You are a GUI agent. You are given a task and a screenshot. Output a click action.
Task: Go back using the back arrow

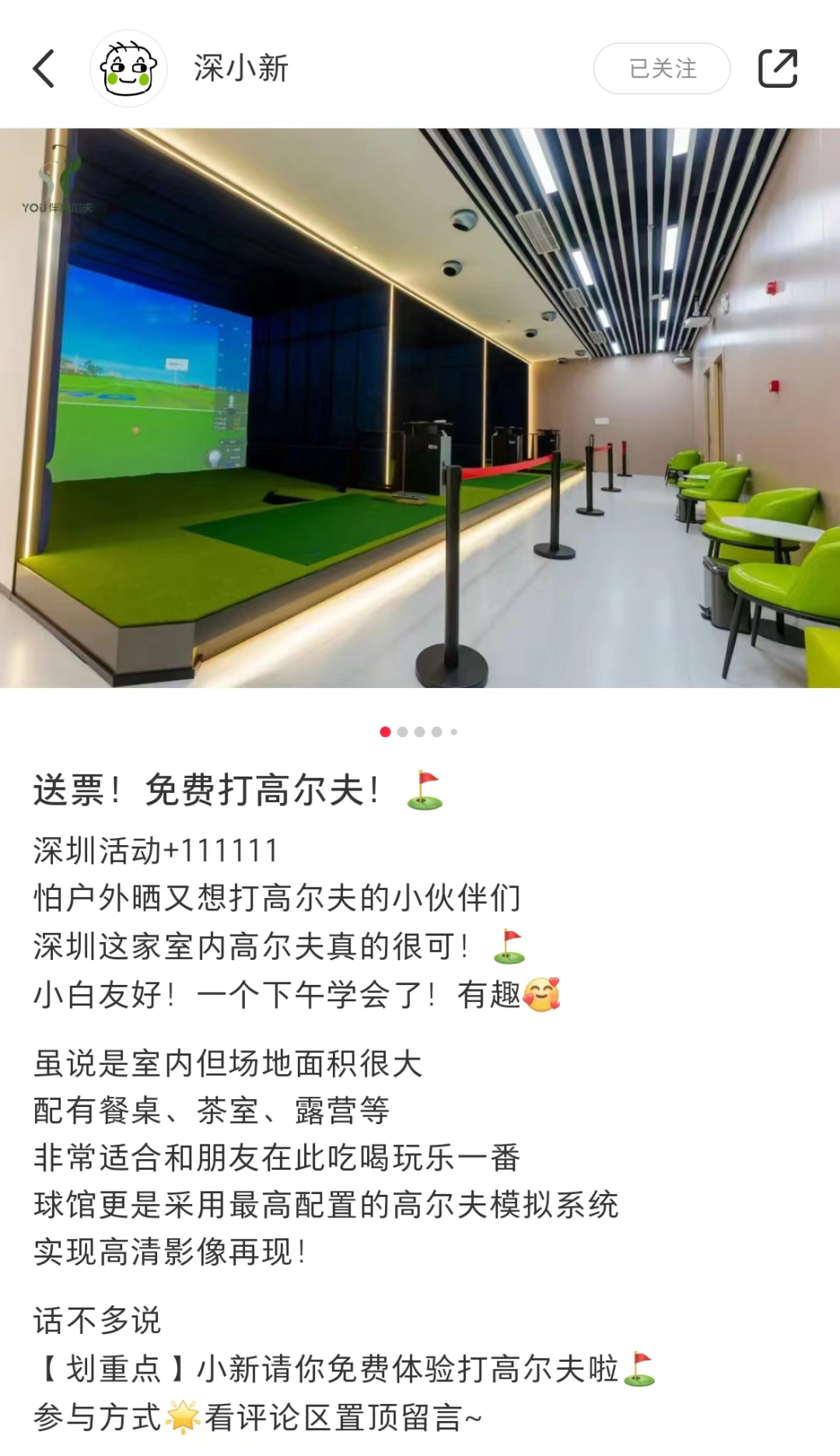click(x=44, y=68)
